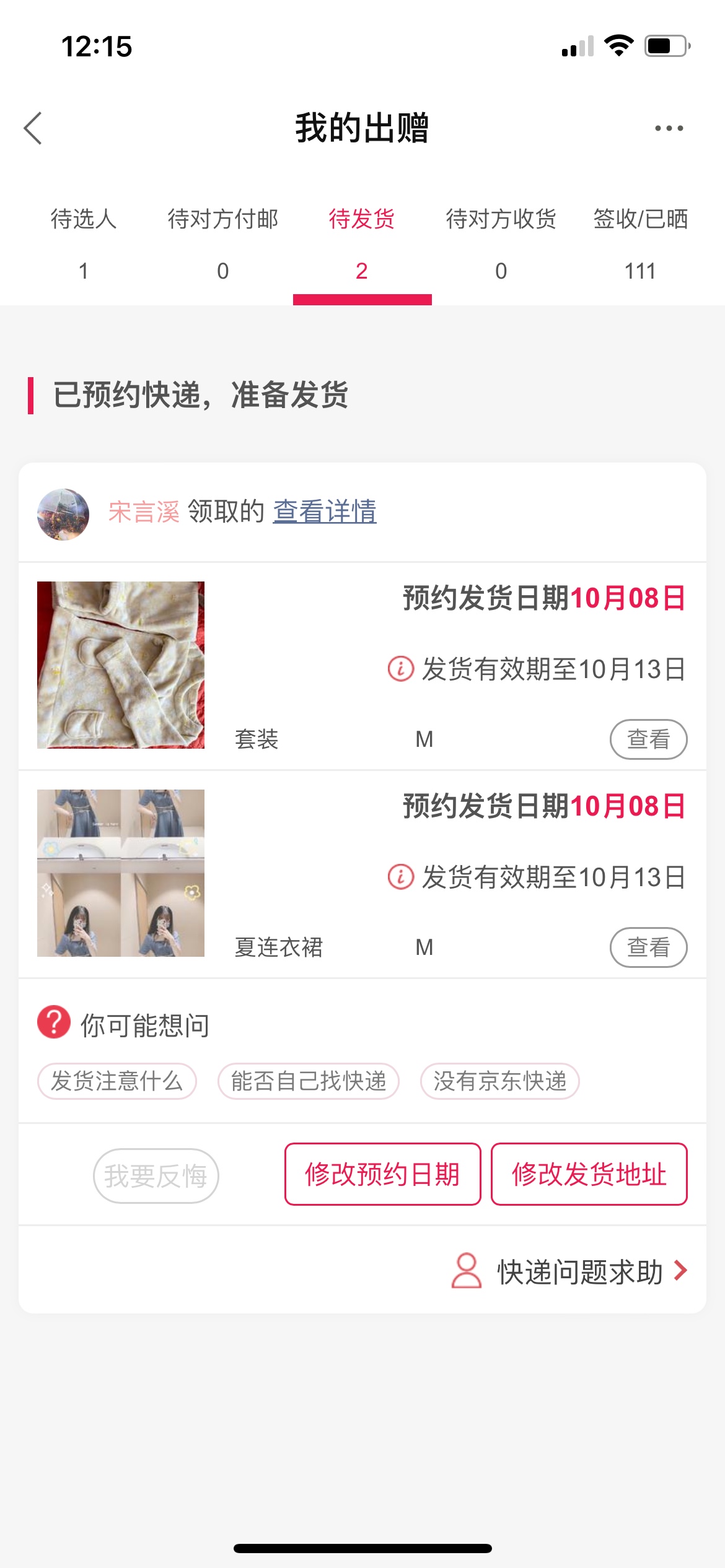Image resolution: width=725 pixels, height=1568 pixels.
Task: Tap 查看 for the 套装 item
Action: [x=648, y=739]
